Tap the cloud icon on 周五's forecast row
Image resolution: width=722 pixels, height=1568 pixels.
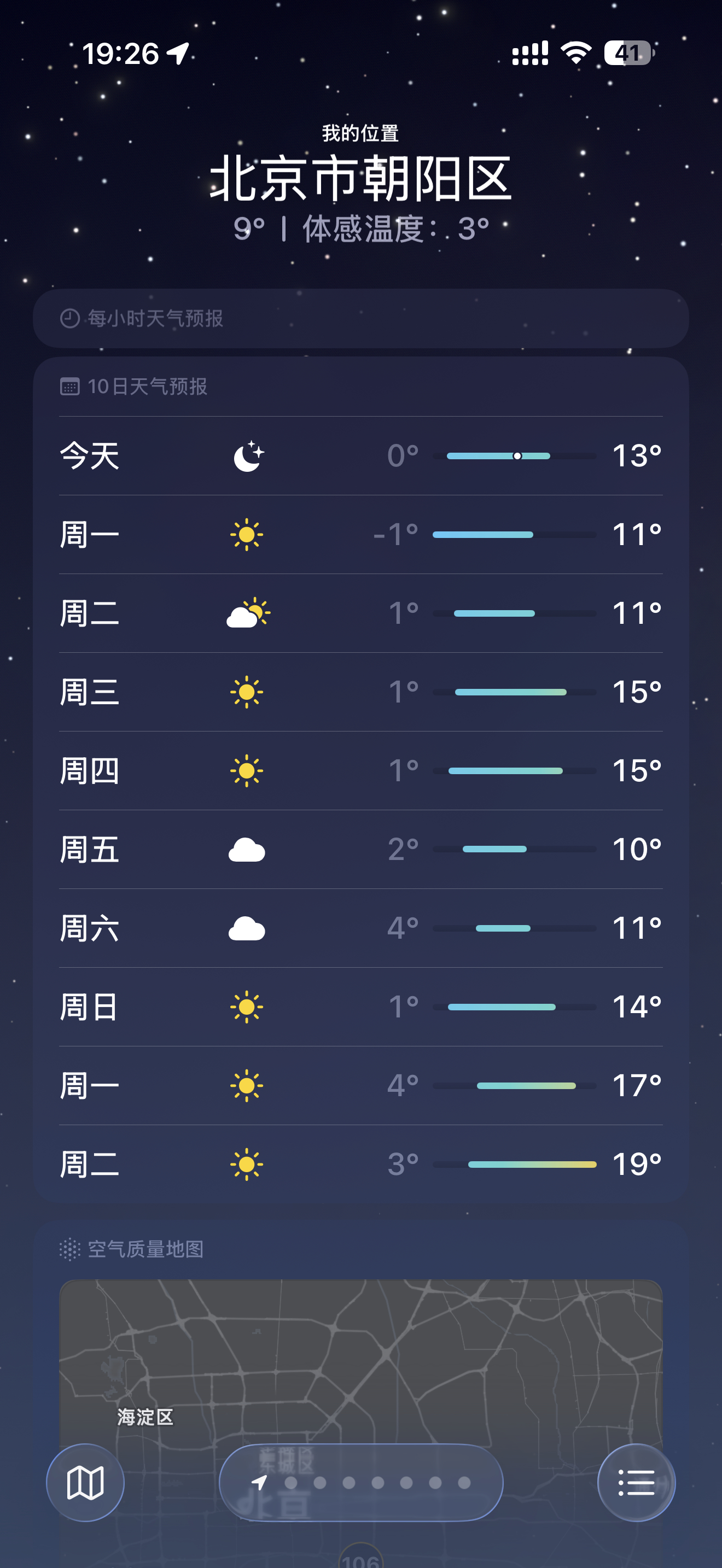(247, 850)
